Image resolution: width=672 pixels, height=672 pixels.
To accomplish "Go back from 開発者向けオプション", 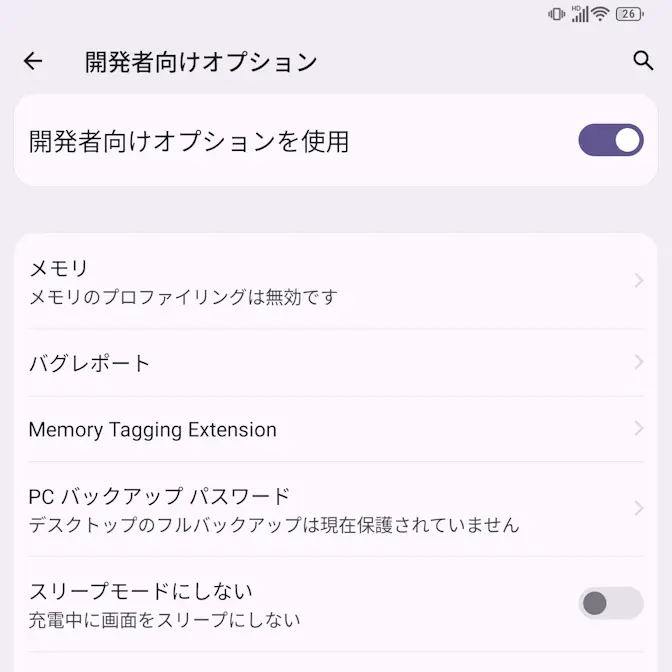I will click(x=33, y=62).
